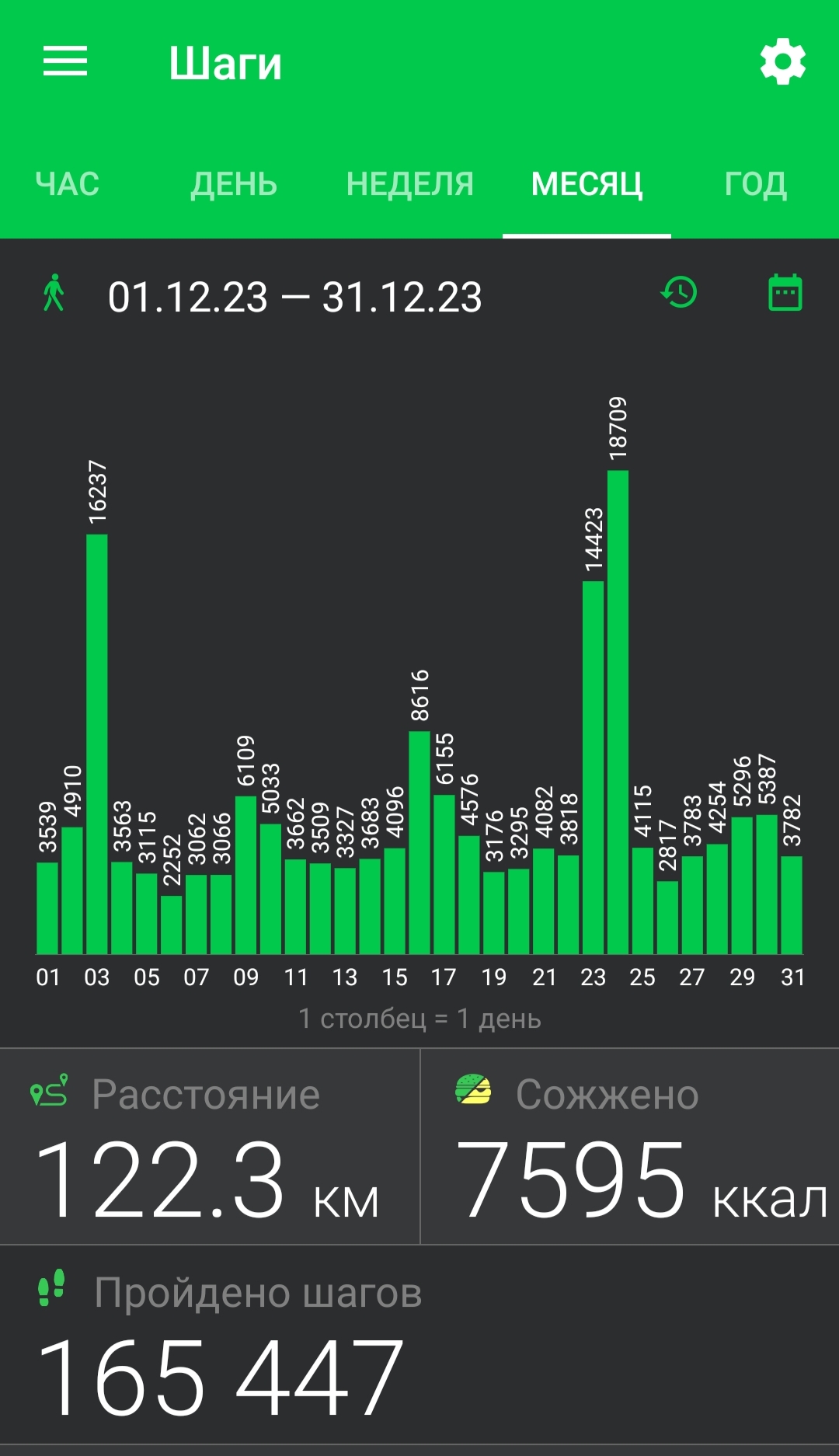
Task: Select the НЕДЕЛЯ tab
Action: point(410,184)
